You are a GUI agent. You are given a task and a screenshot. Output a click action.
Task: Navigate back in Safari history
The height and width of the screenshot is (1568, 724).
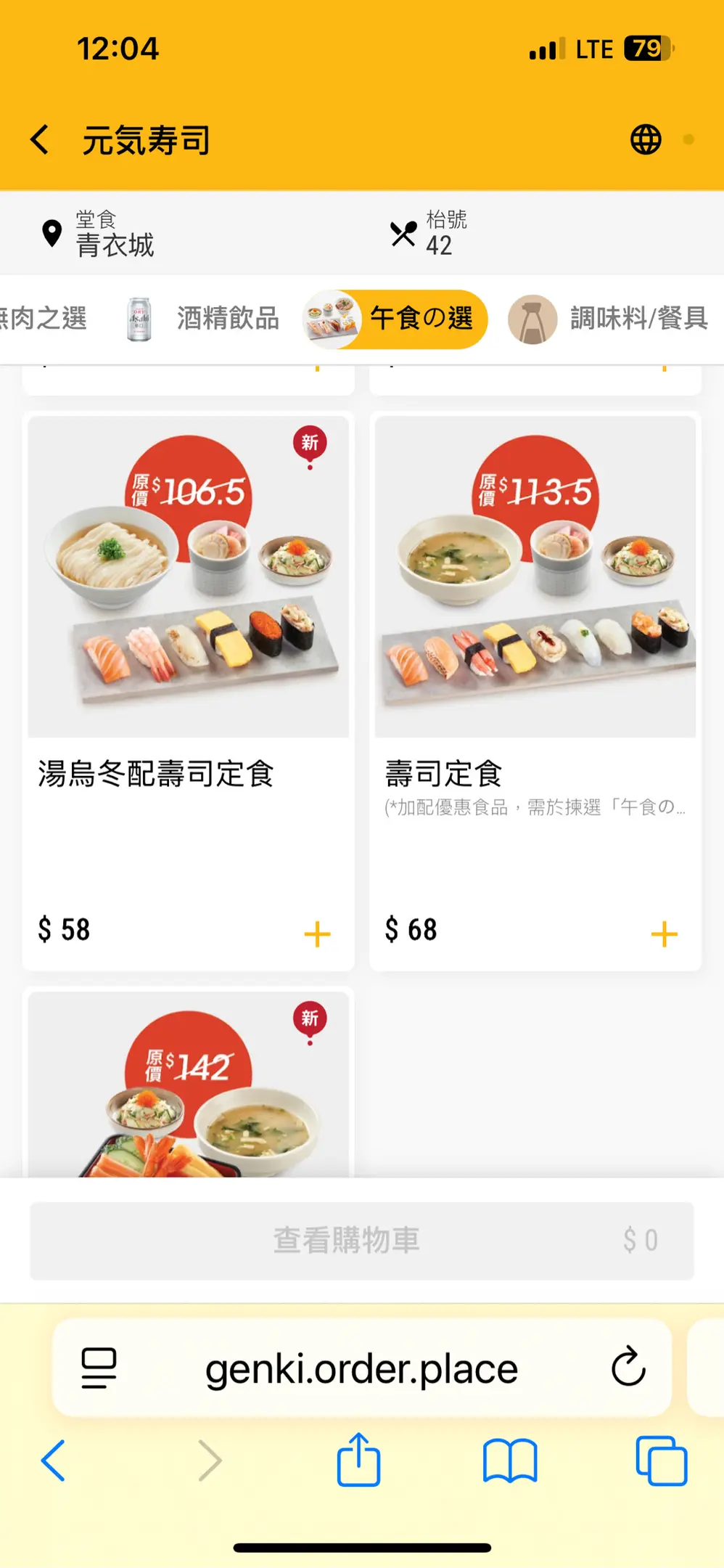53,1460
